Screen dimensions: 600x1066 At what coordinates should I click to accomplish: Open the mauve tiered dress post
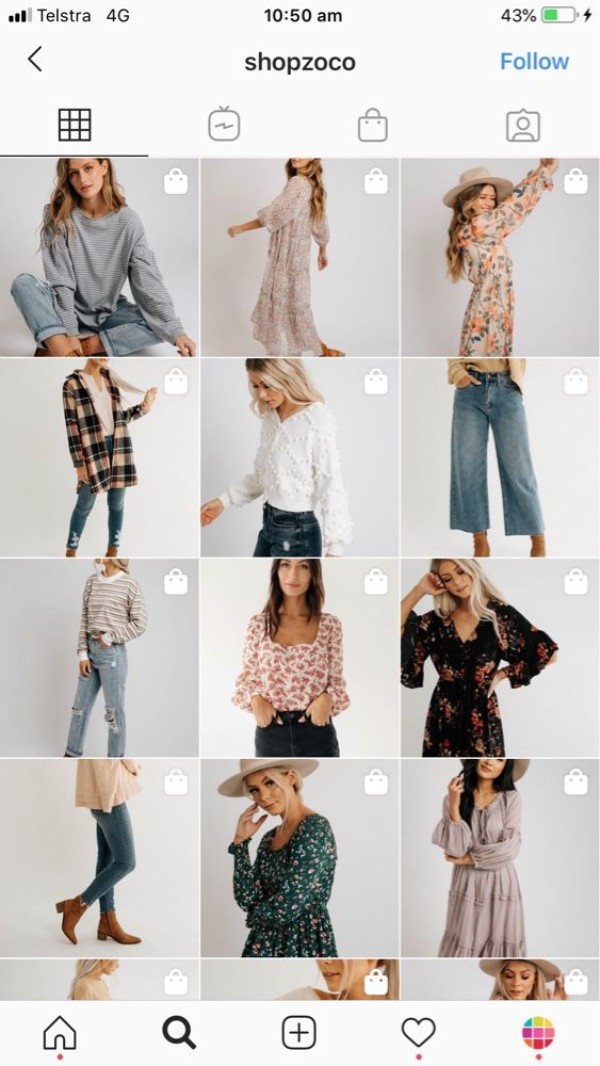click(x=500, y=857)
